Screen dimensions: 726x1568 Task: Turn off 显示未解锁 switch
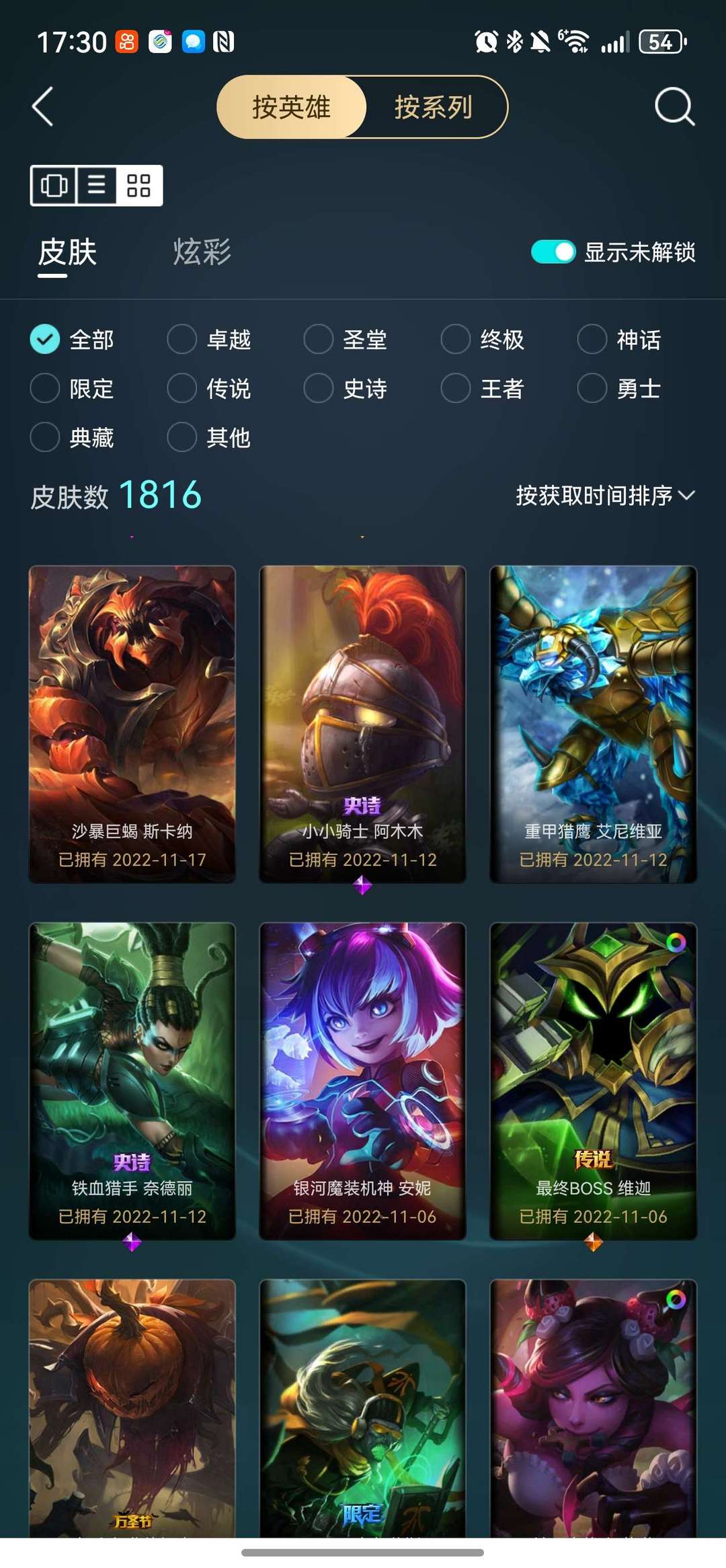point(553,252)
